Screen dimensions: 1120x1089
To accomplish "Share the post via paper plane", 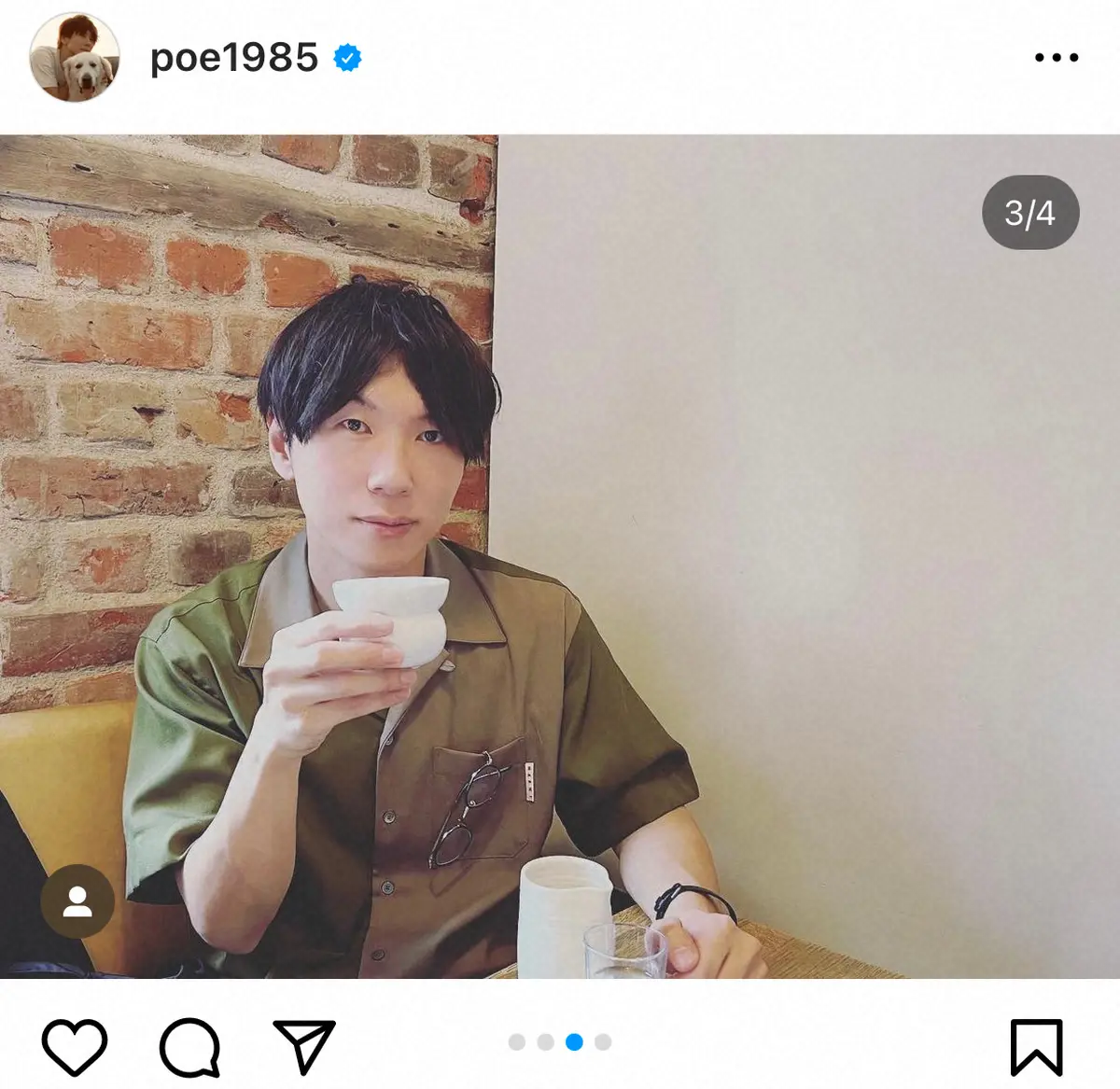I will [303, 1047].
